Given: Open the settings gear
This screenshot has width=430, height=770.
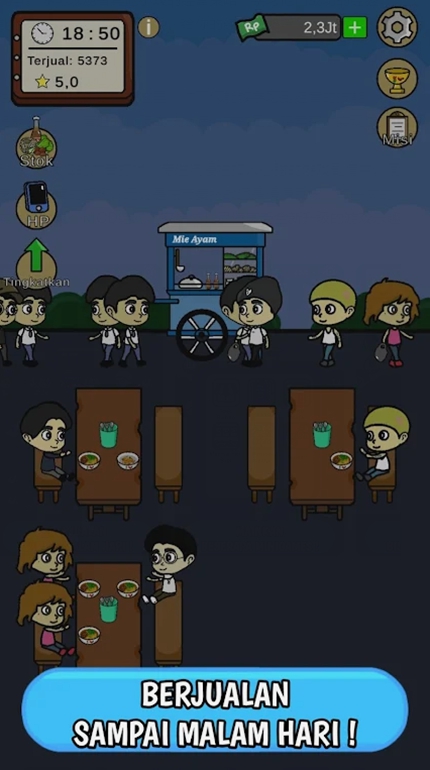Looking at the screenshot, I should (x=397, y=27).
